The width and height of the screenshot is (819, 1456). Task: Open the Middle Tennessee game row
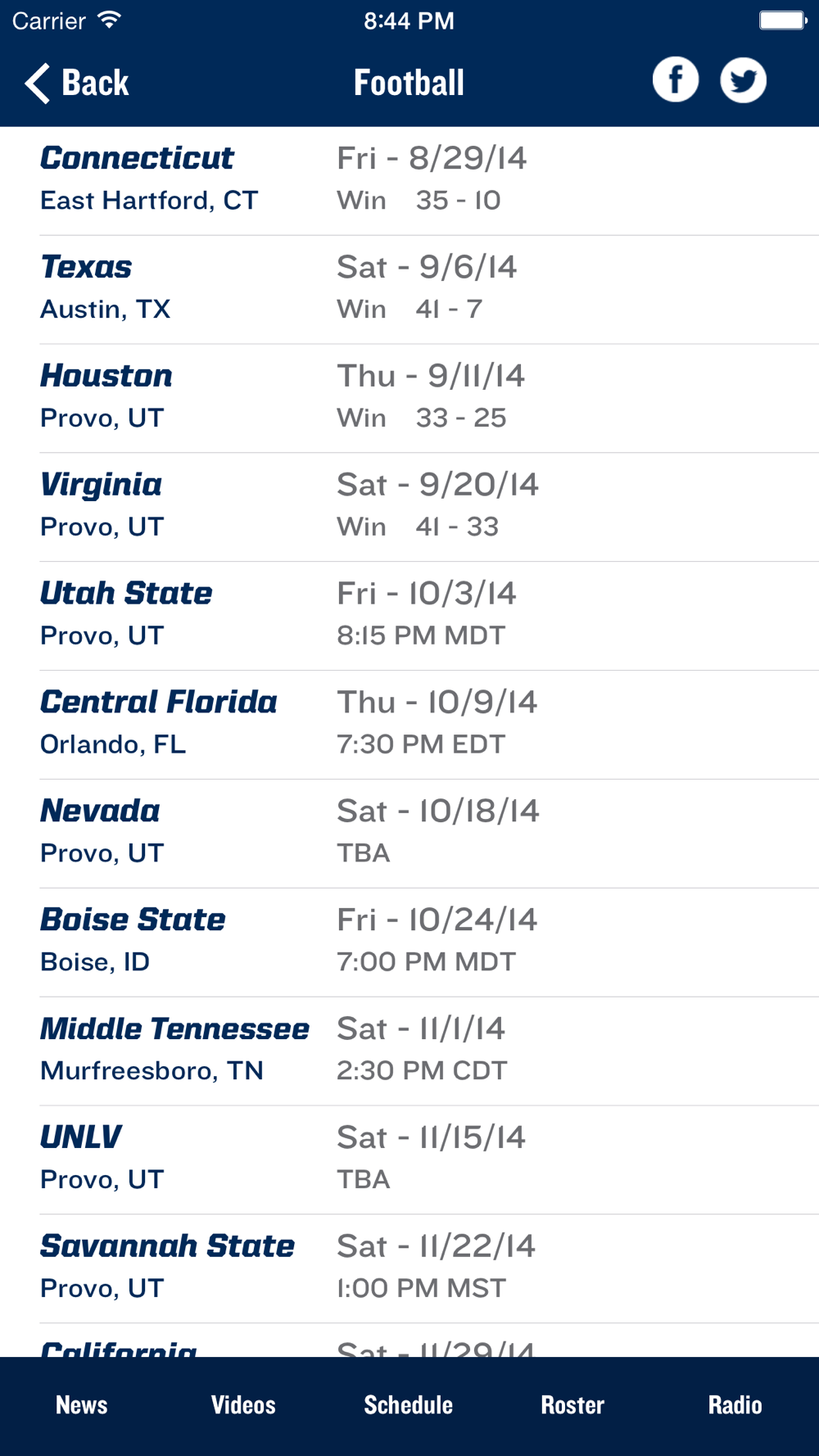(x=409, y=1052)
